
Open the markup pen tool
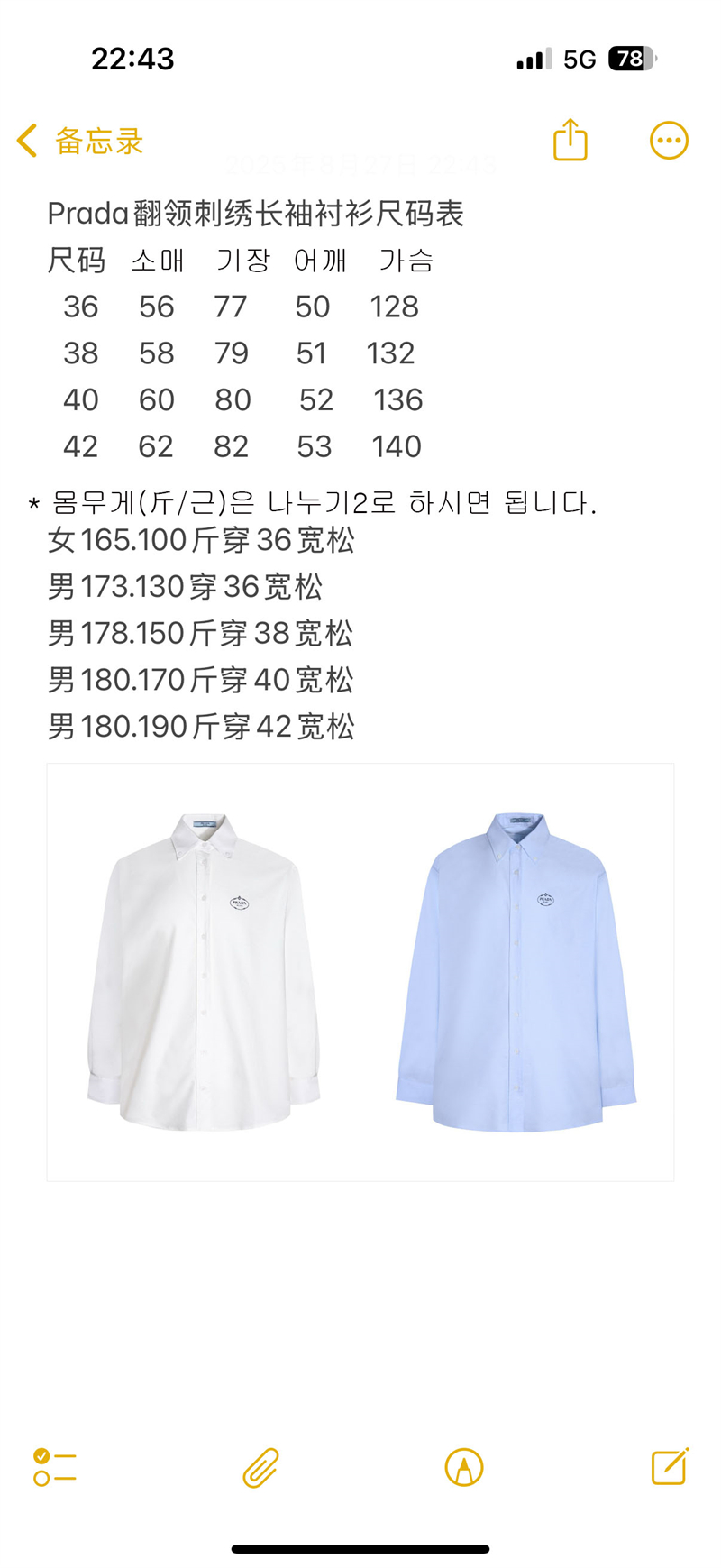[464, 1467]
